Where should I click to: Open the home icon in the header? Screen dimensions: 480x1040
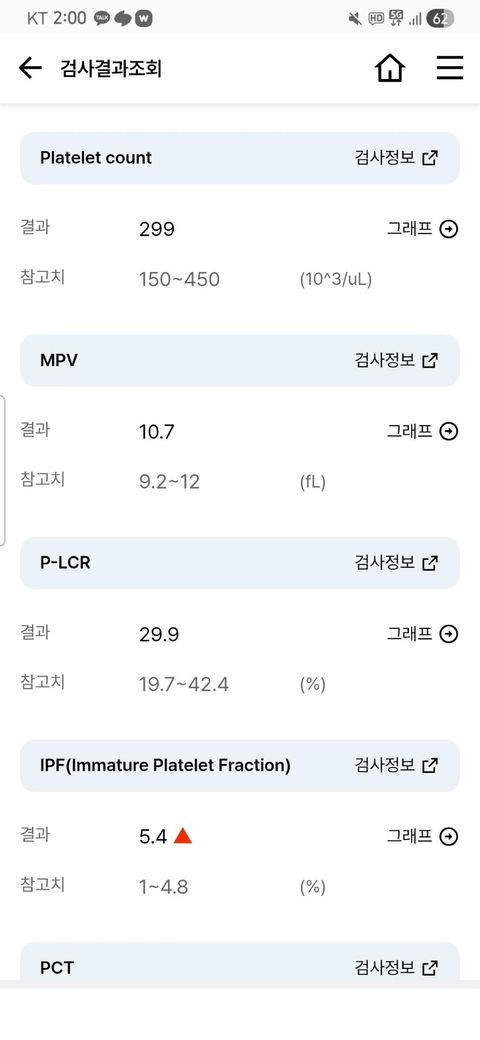coord(390,68)
